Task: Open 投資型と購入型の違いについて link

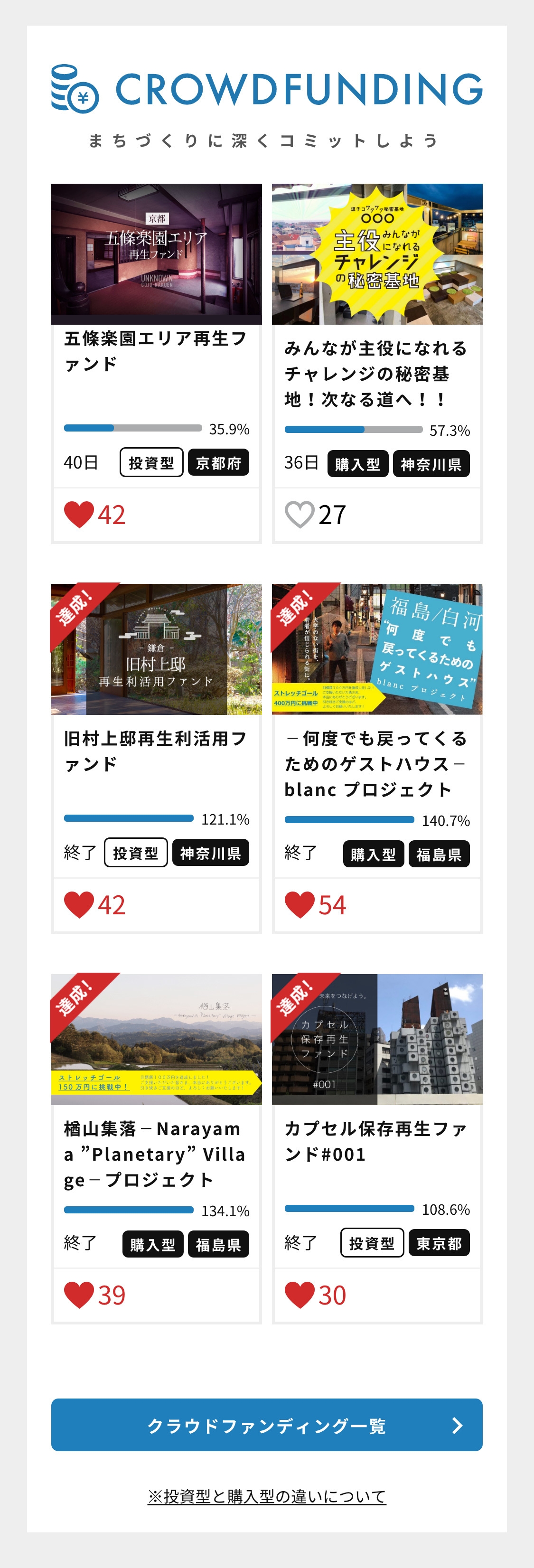Action: [x=267, y=1497]
